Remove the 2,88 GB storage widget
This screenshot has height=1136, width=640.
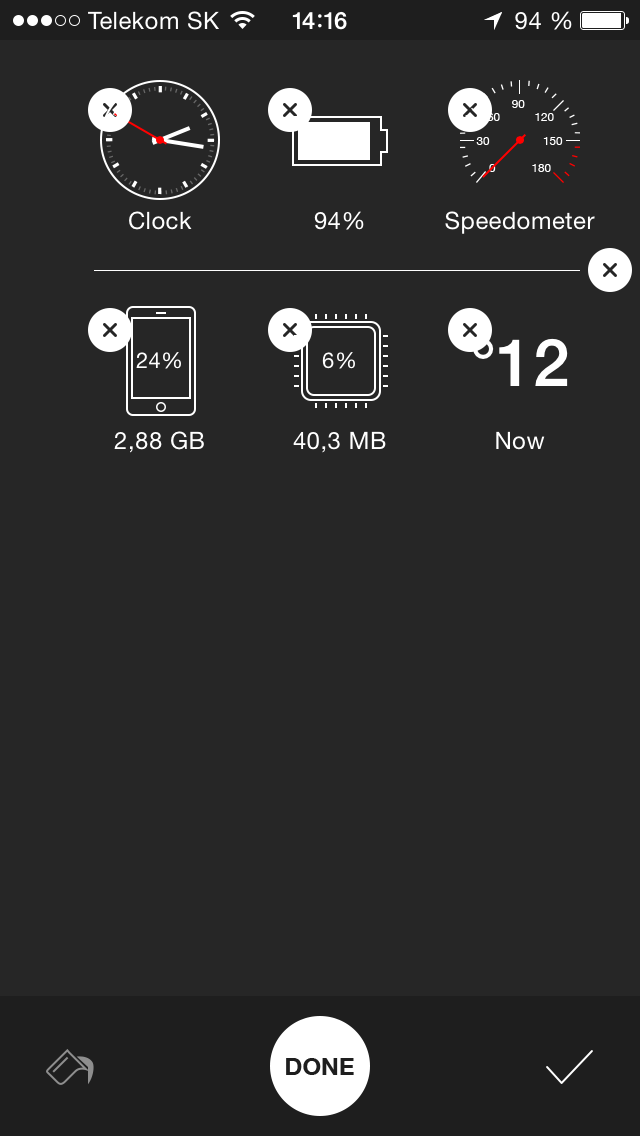[110, 330]
